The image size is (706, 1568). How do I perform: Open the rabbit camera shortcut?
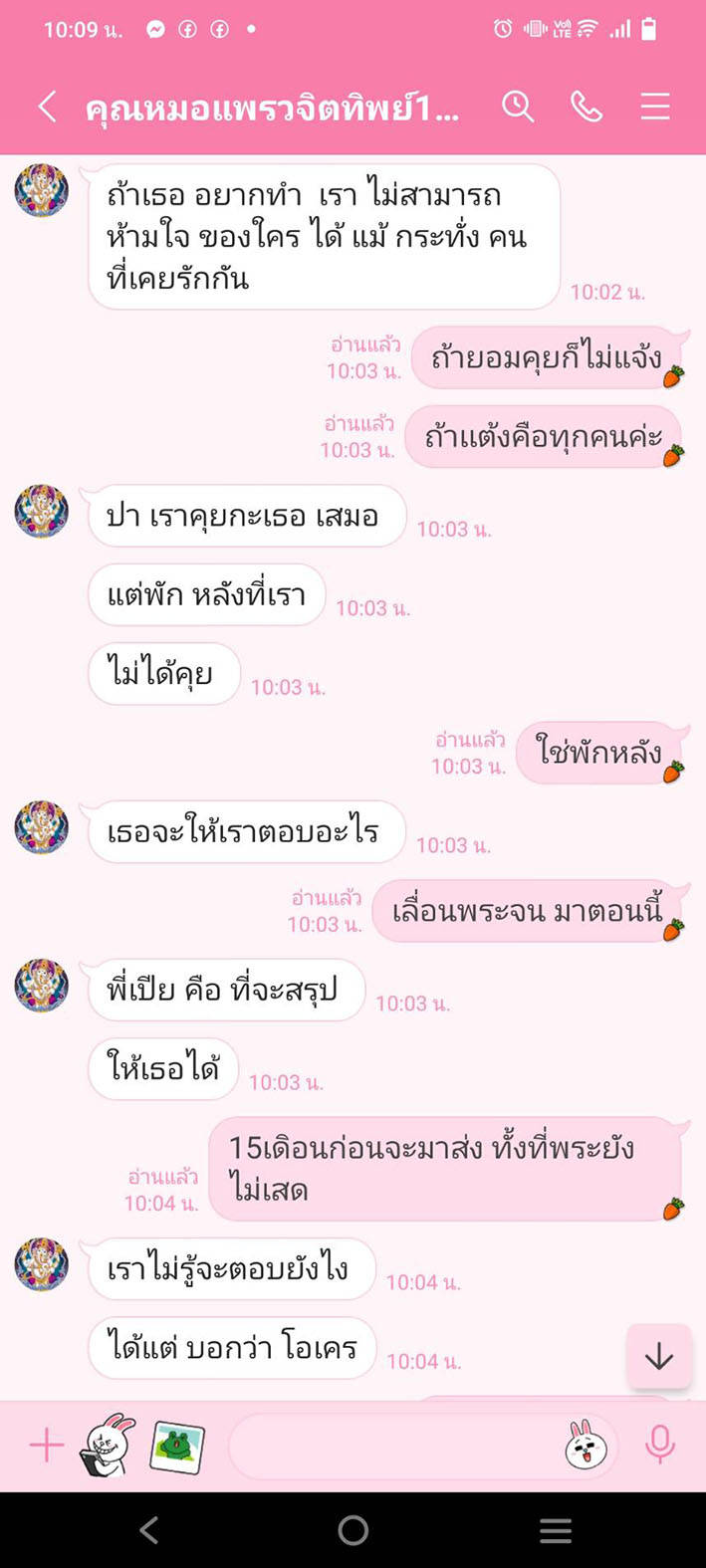(109, 1445)
